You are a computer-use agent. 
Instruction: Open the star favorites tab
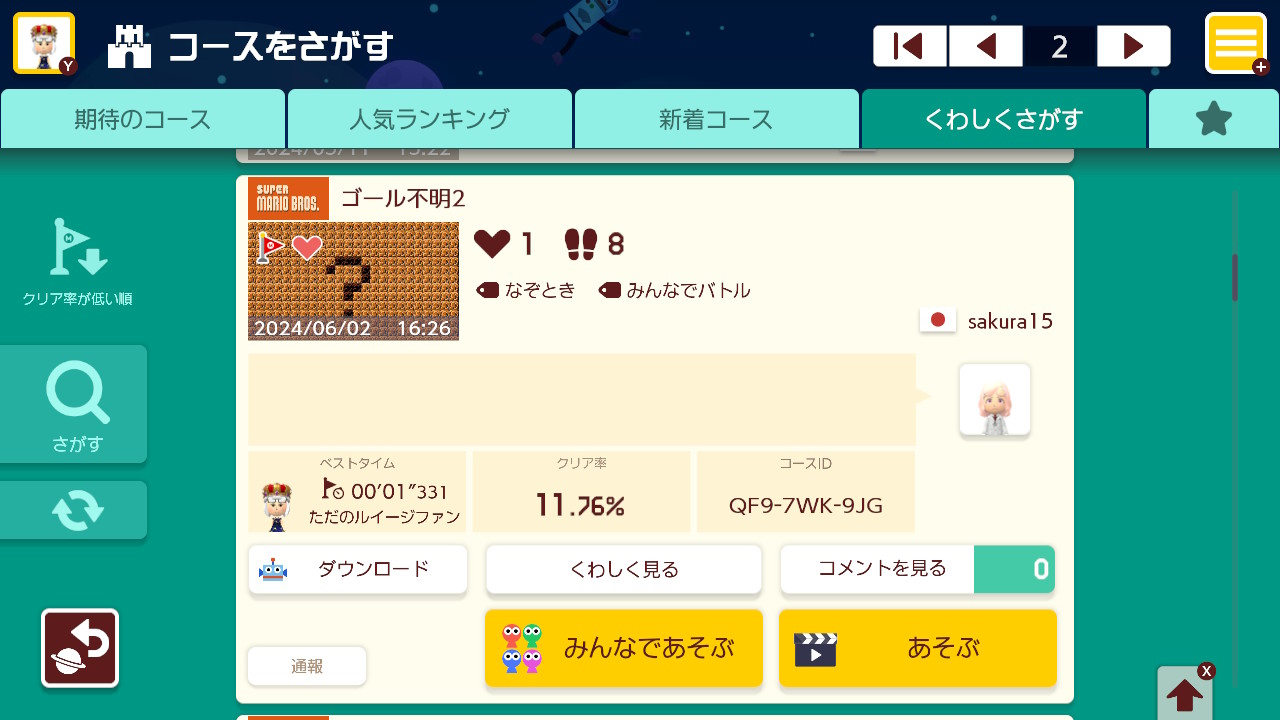click(1213, 120)
